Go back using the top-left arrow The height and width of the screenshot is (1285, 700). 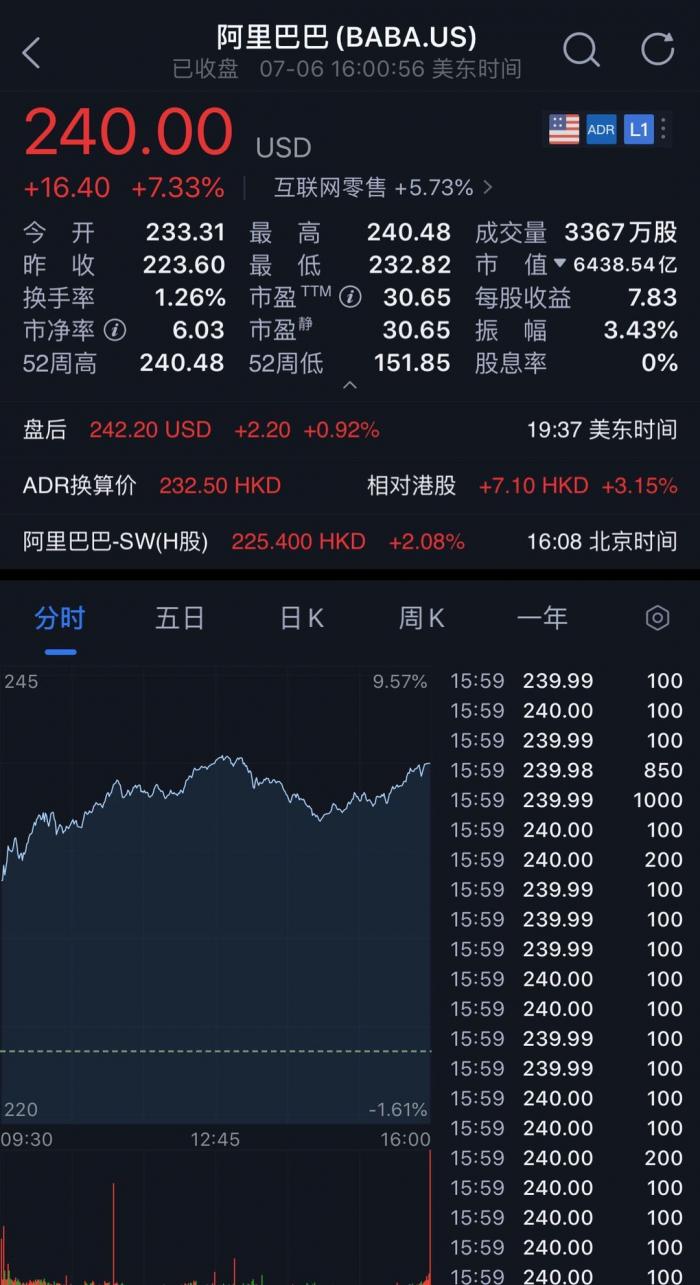point(32,53)
